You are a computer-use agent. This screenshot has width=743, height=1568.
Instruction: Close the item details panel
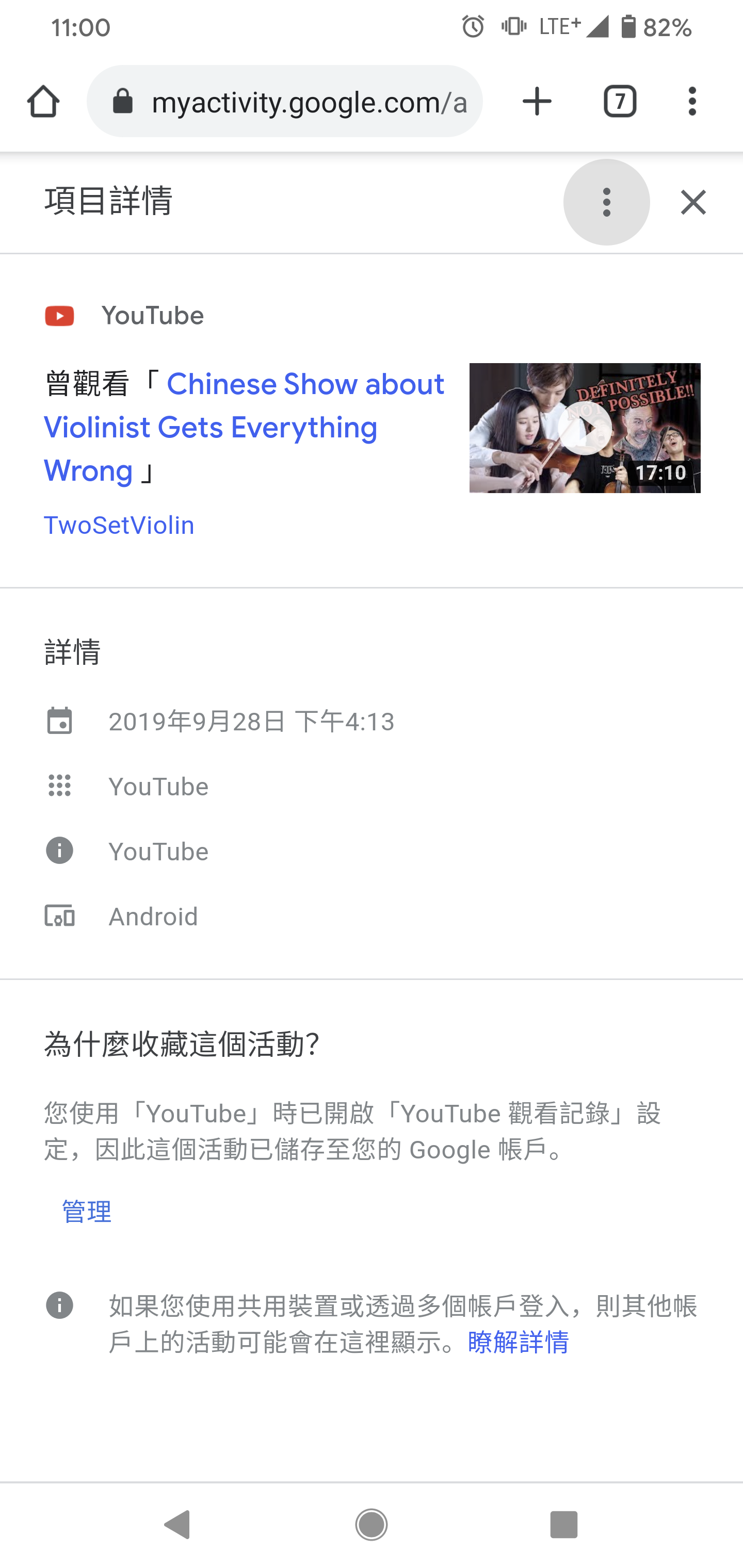(x=693, y=202)
